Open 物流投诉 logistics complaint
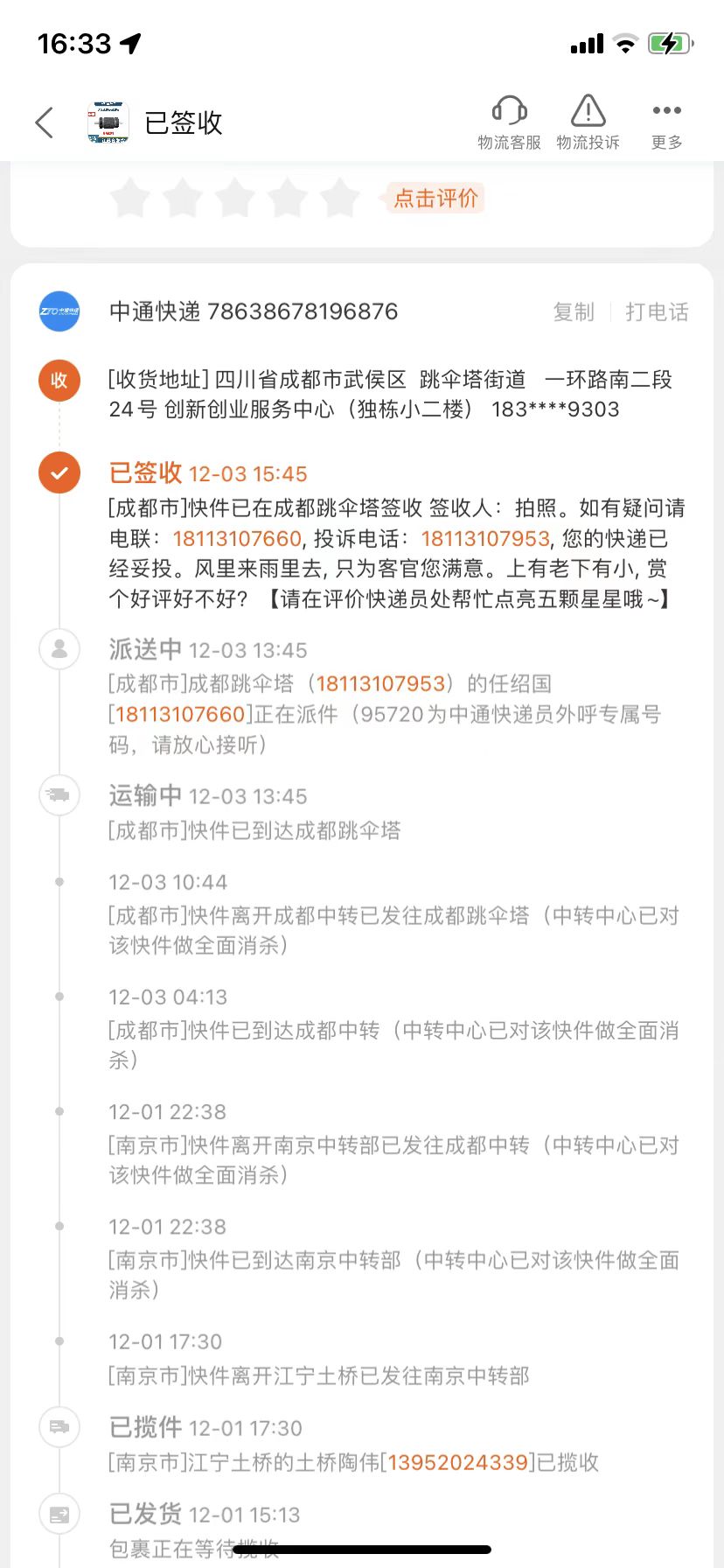 (588, 122)
